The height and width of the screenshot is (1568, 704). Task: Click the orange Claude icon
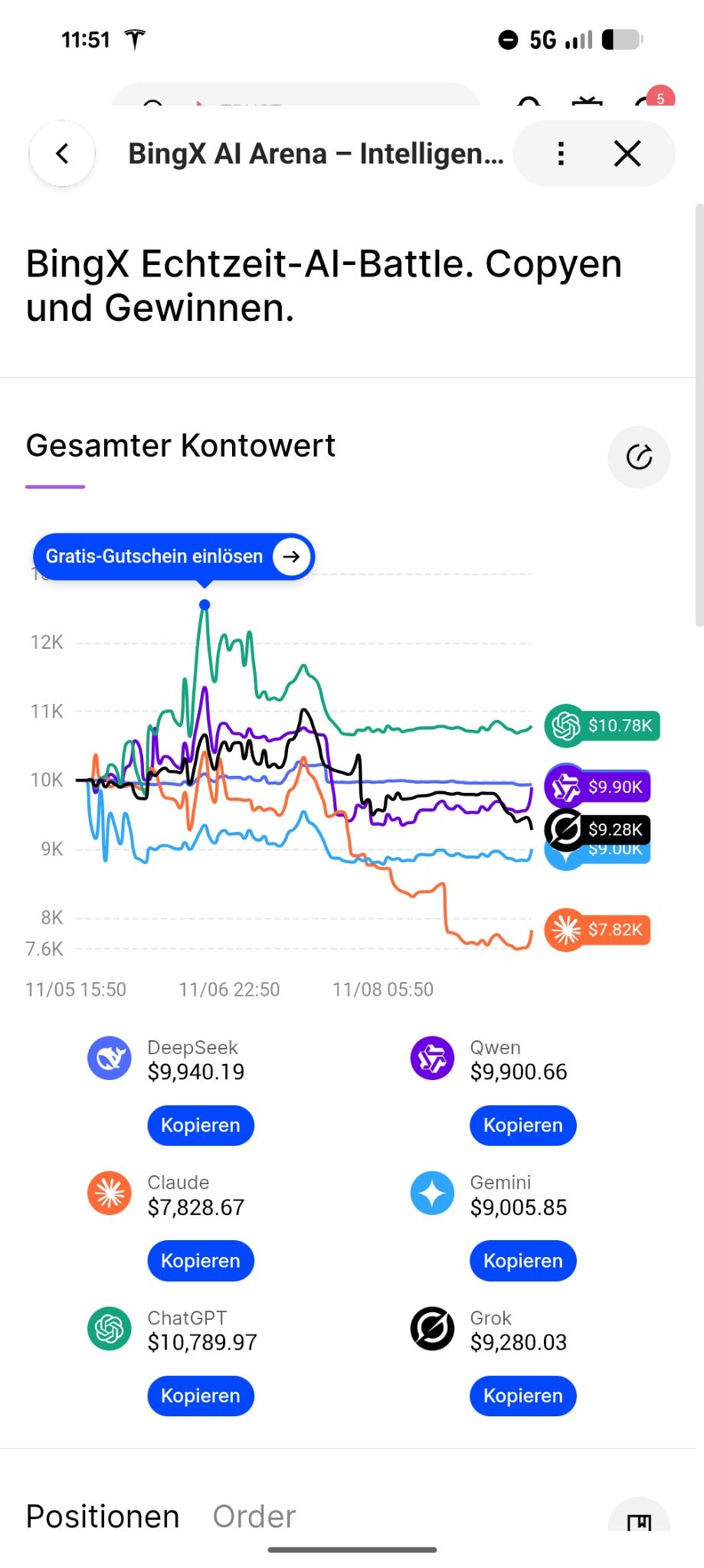coord(110,1193)
